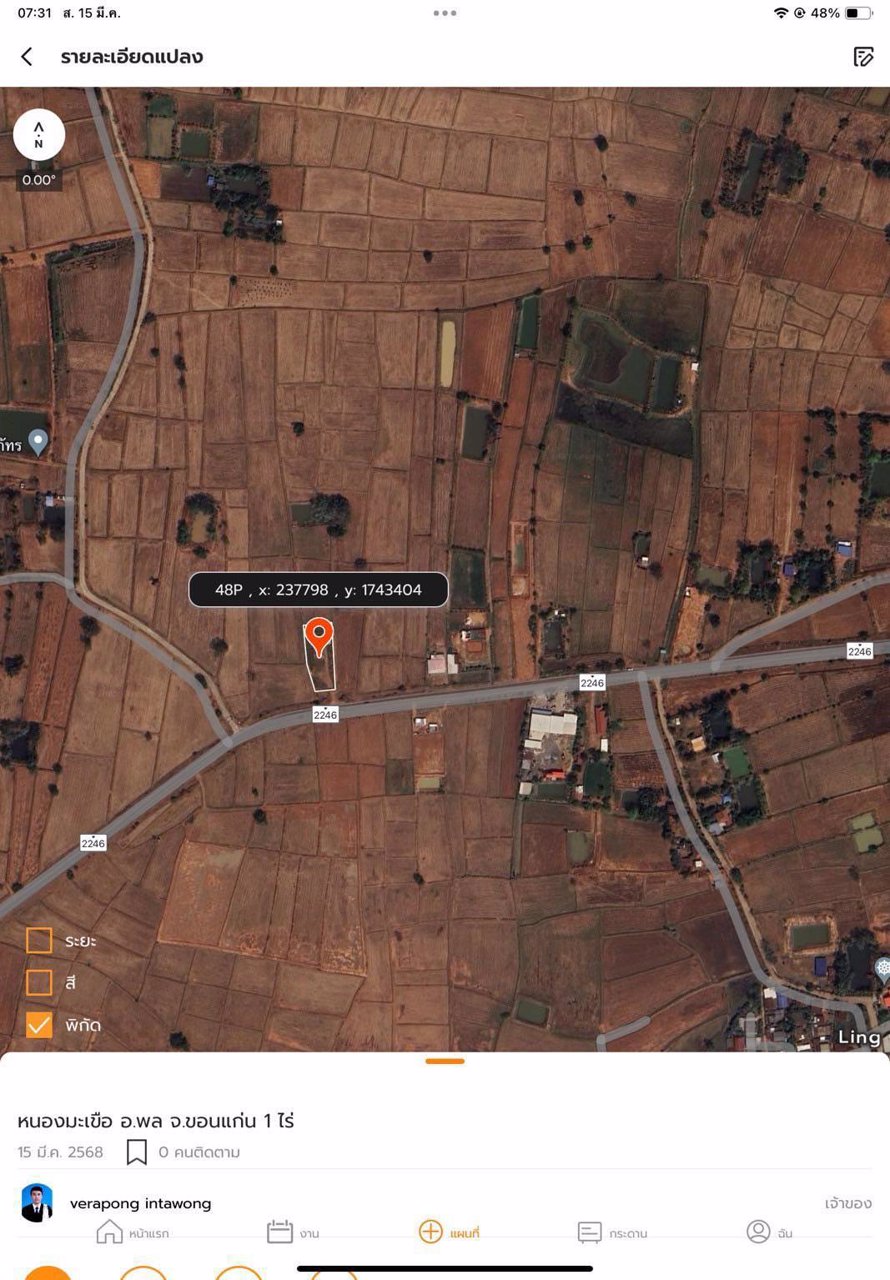Screen dimensions: 890x1280
Task: Open the แผนที่ map tab
Action: pyautogui.click(x=449, y=1232)
